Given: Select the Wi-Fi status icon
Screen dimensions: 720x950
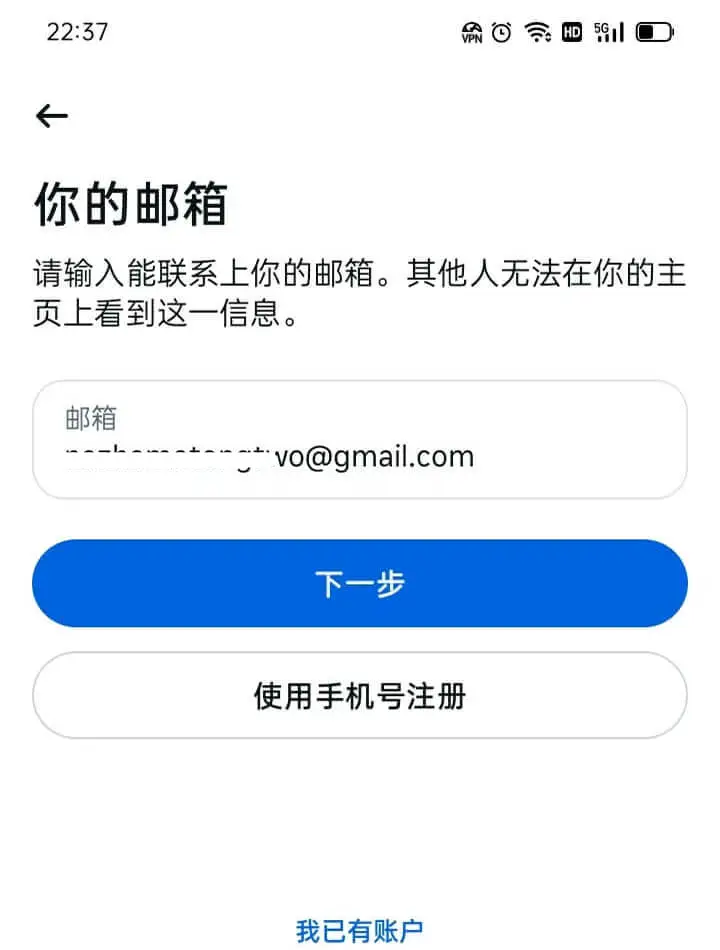Looking at the screenshot, I should [538, 32].
